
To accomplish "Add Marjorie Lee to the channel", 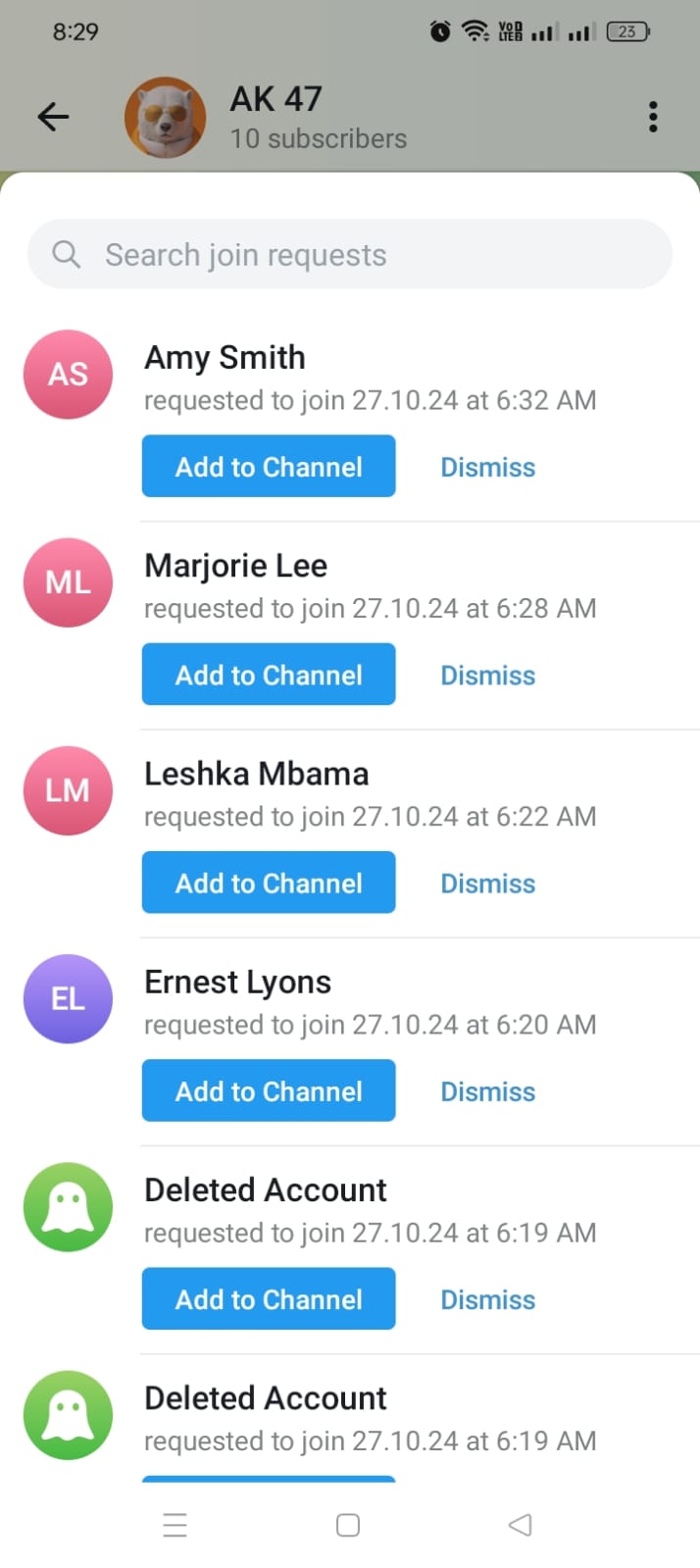I will (x=269, y=675).
